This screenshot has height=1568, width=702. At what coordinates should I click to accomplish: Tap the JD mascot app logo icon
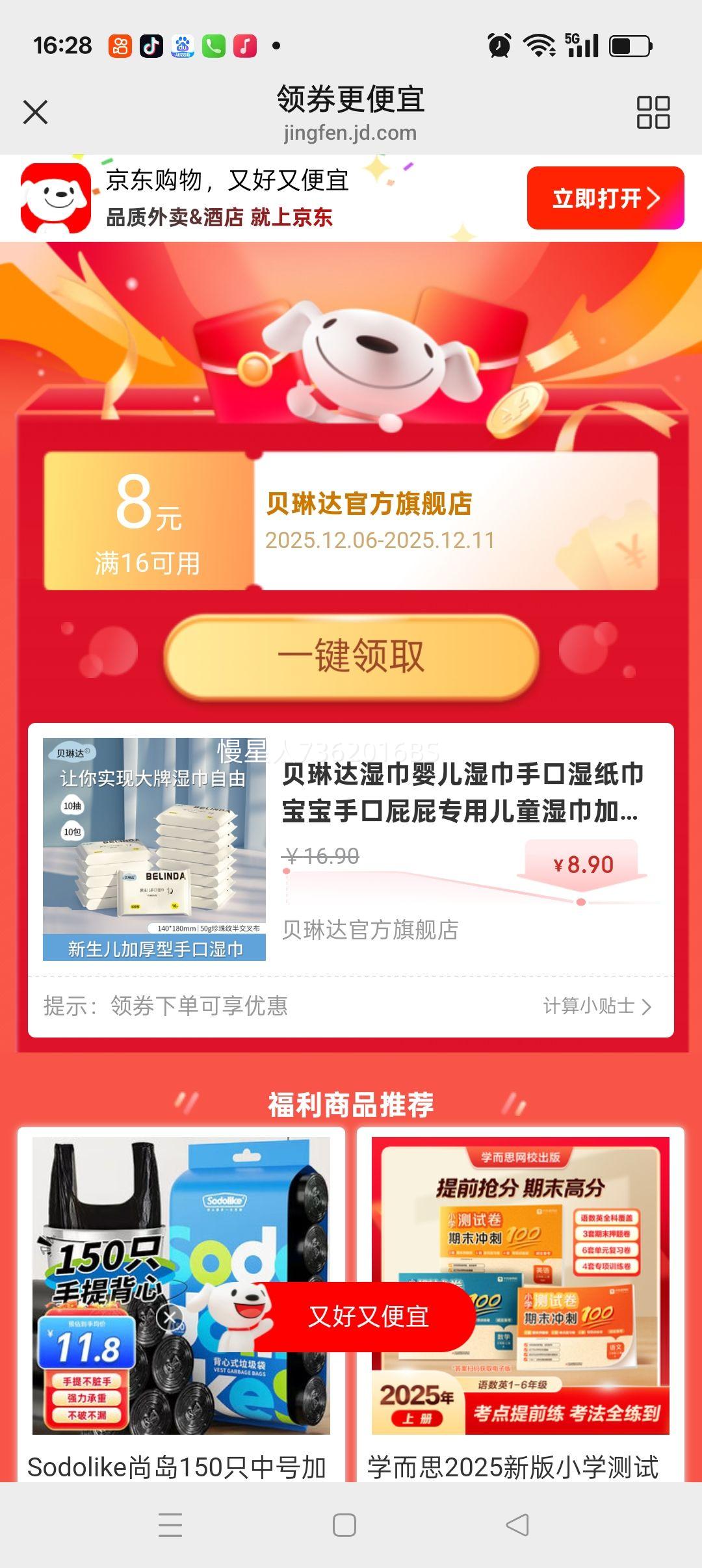55,198
